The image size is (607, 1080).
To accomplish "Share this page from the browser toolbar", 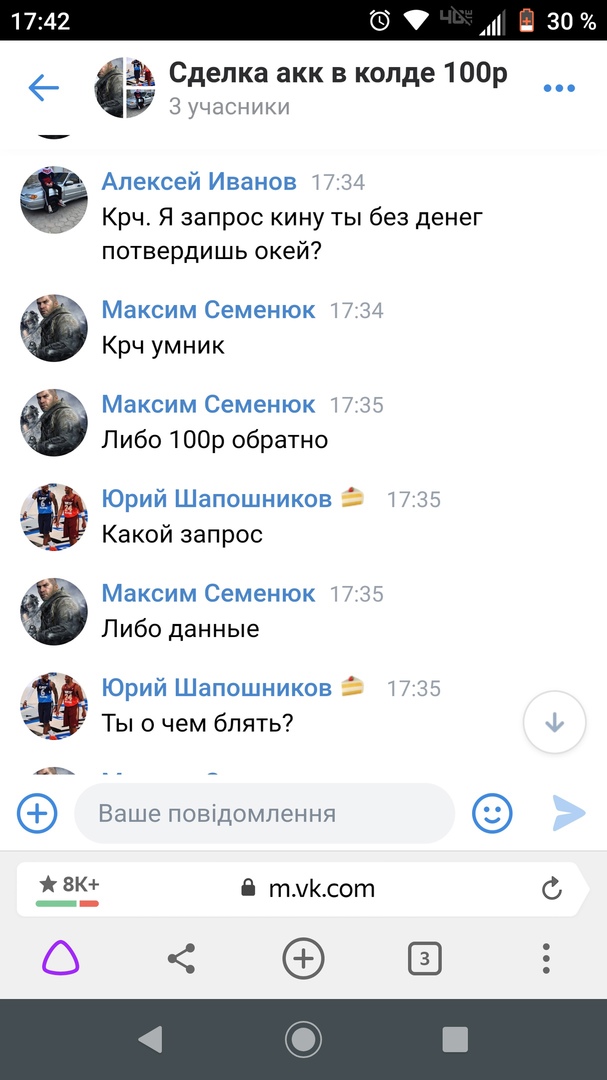I will click(x=181, y=960).
